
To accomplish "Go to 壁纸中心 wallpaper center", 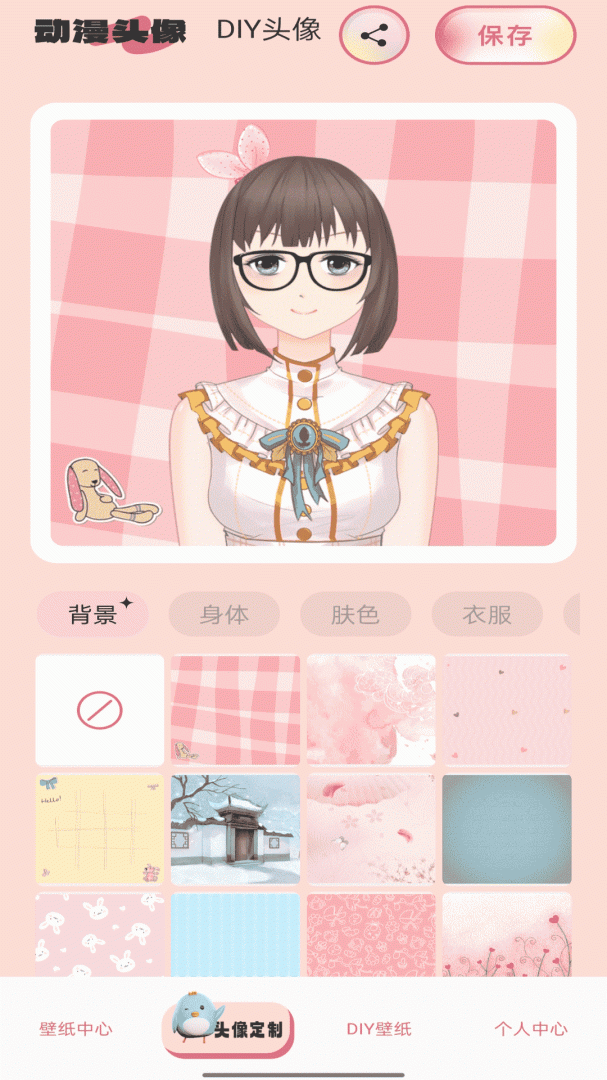I will [x=76, y=1029].
